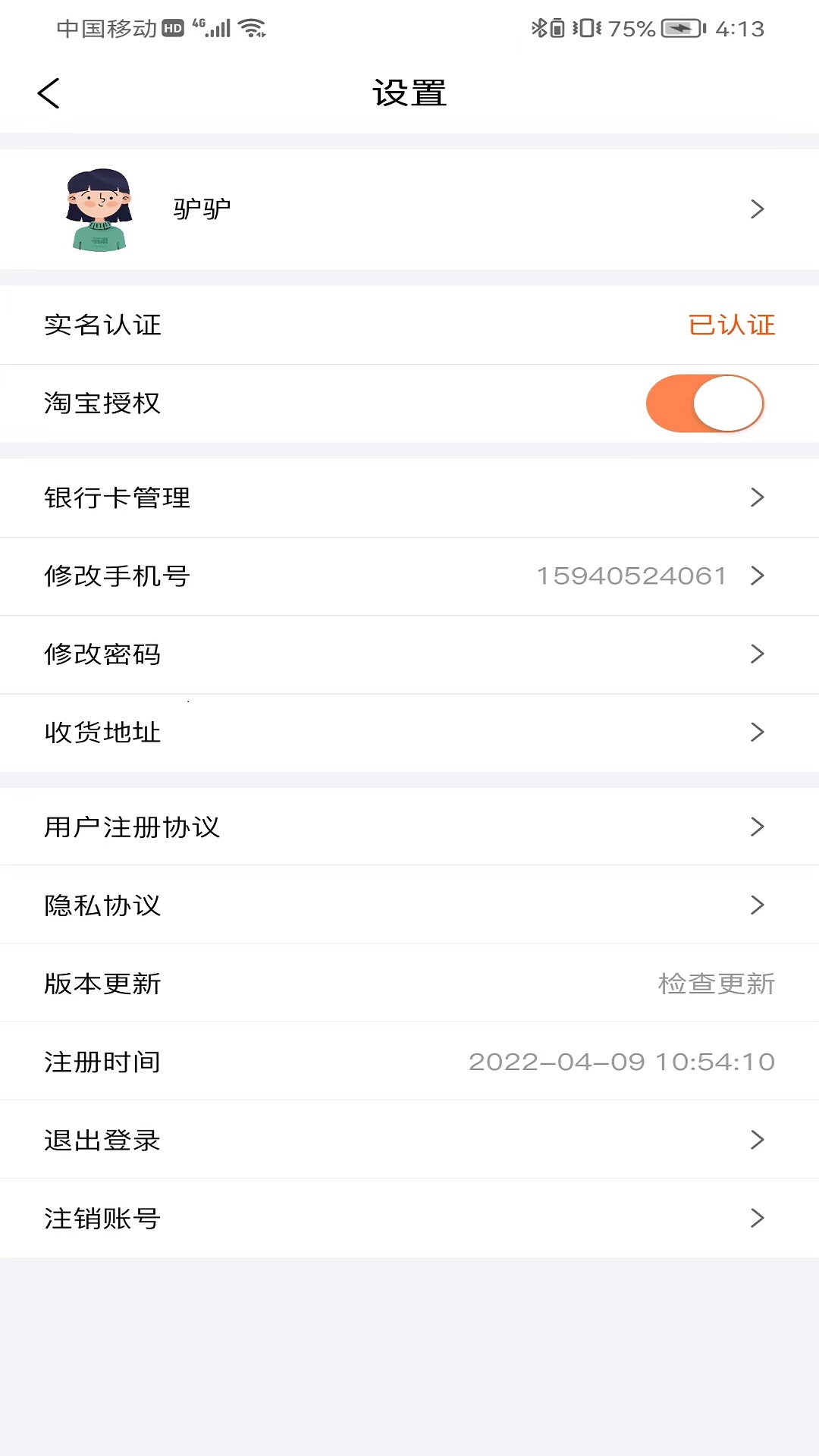Select 退出登录
Screen dimensions: 819x1456
tap(409, 1140)
